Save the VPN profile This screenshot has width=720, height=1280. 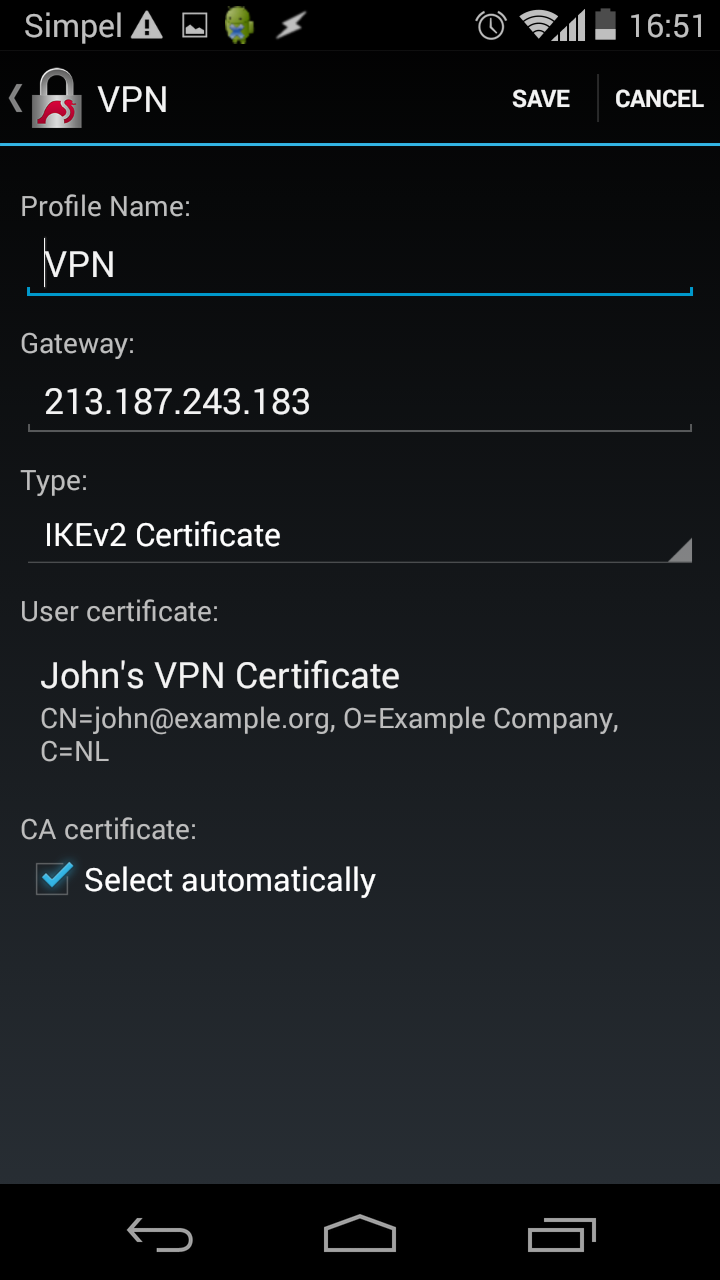click(x=541, y=99)
